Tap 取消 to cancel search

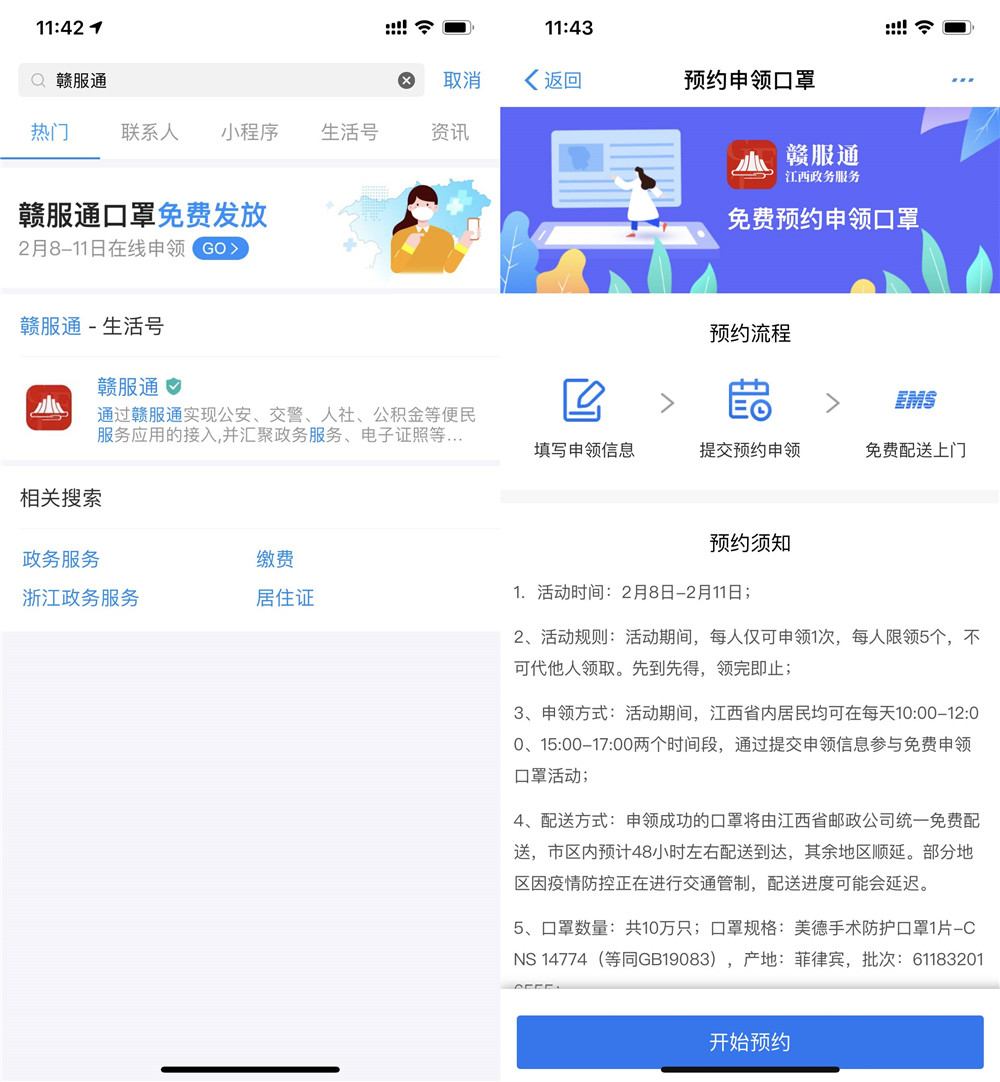point(462,81)
